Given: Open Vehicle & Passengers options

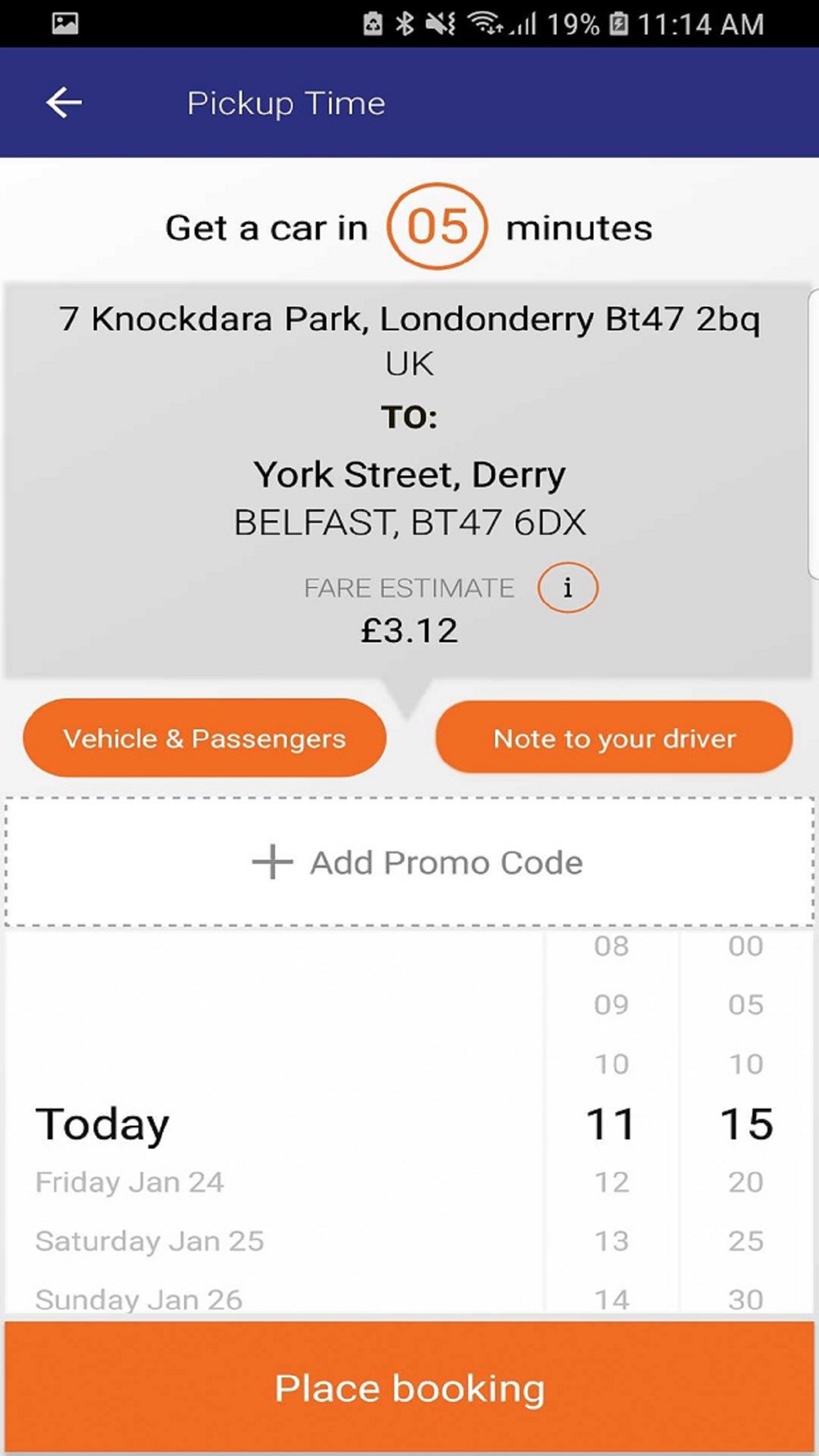Looking at the screenshot, I should point(205,738).
